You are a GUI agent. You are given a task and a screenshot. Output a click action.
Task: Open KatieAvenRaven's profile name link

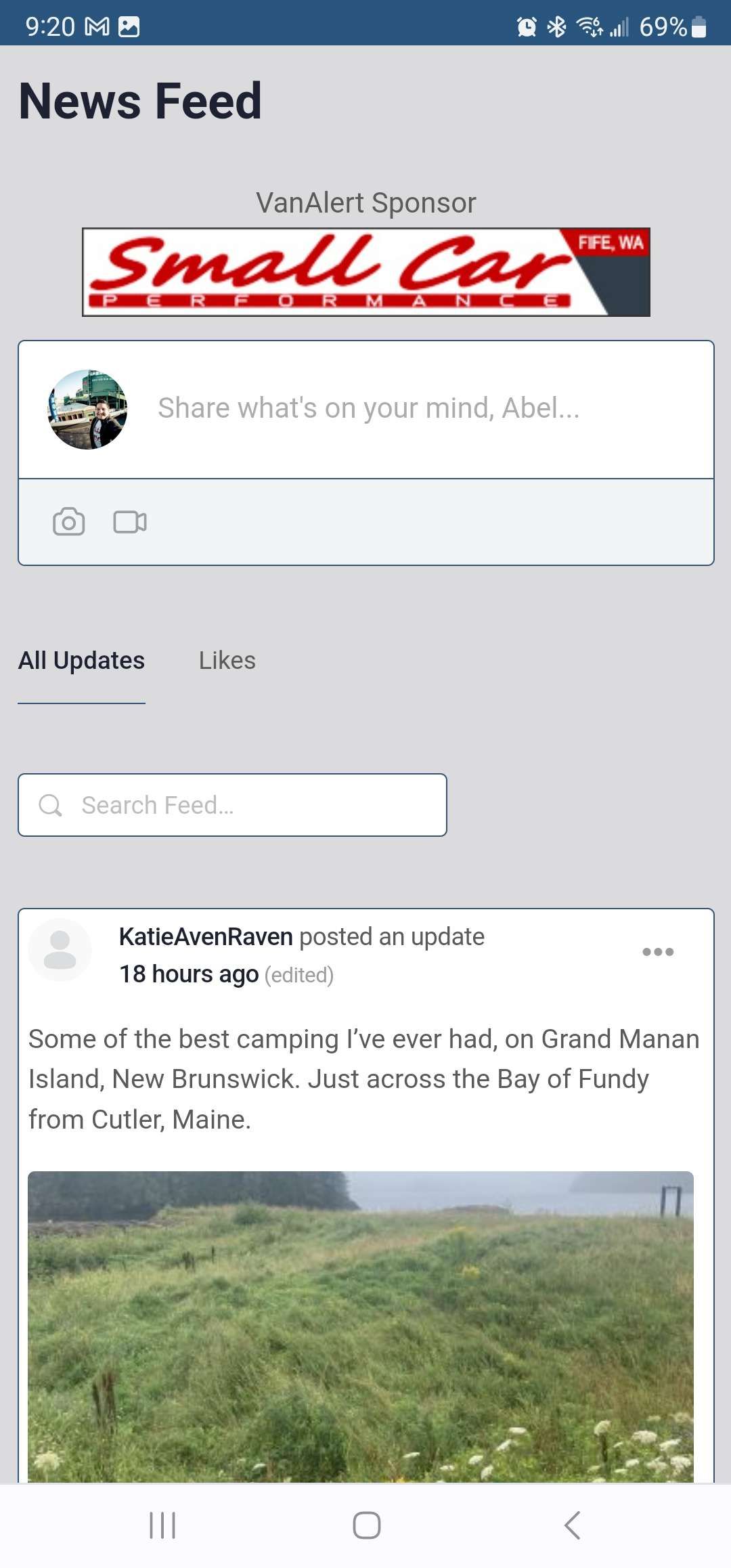click(x=206, y=937)
